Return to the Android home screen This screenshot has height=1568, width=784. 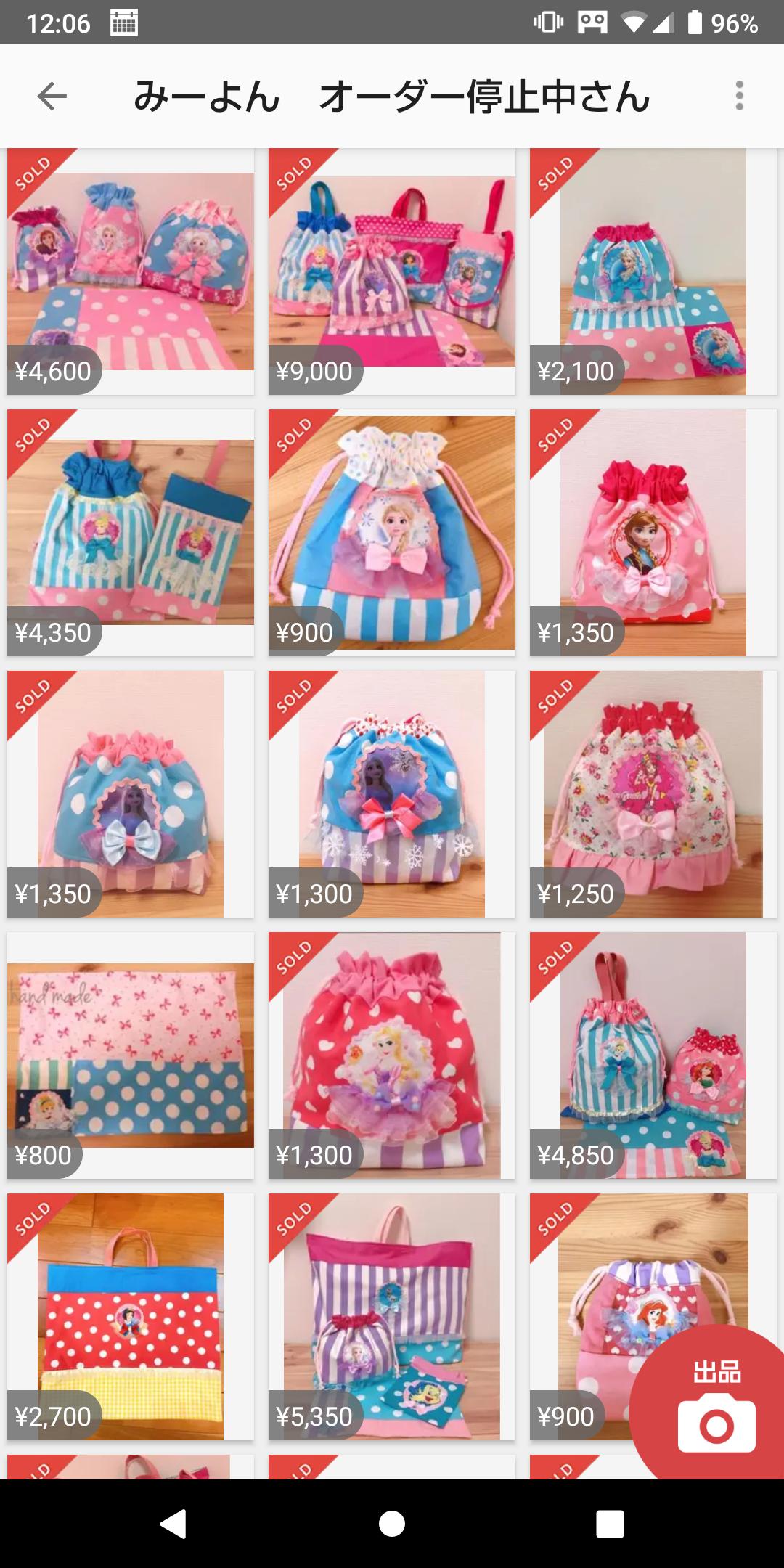[x=392, y=1523]
